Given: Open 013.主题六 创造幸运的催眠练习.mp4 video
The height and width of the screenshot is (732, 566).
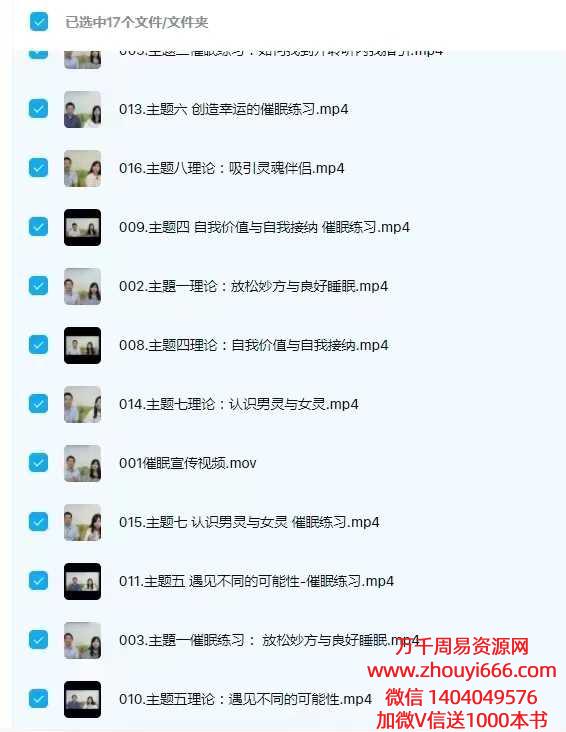Looking at the screenshot, I should 233,109.
